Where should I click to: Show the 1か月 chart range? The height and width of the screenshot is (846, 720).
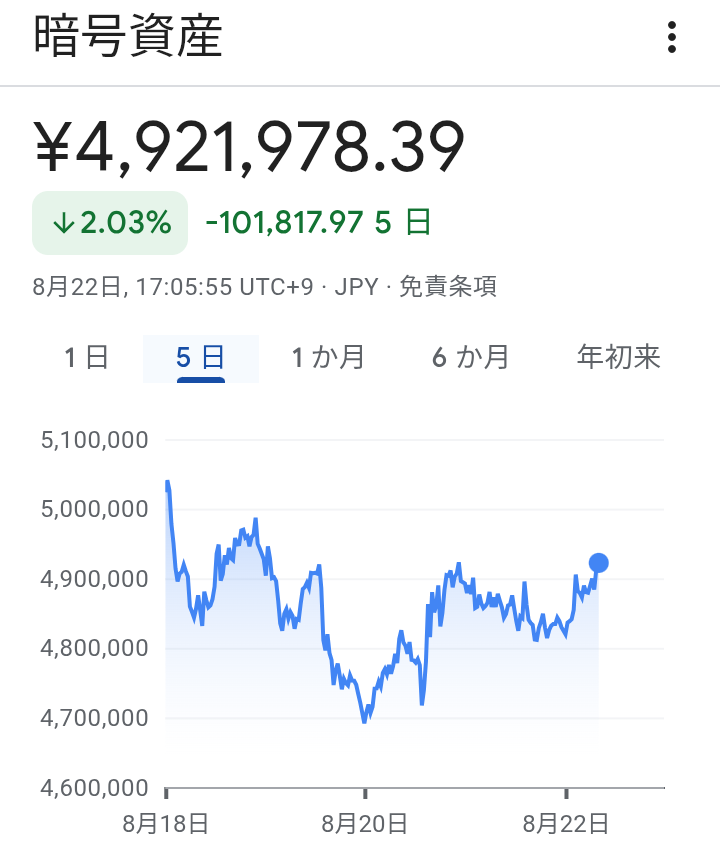(328, 357)
